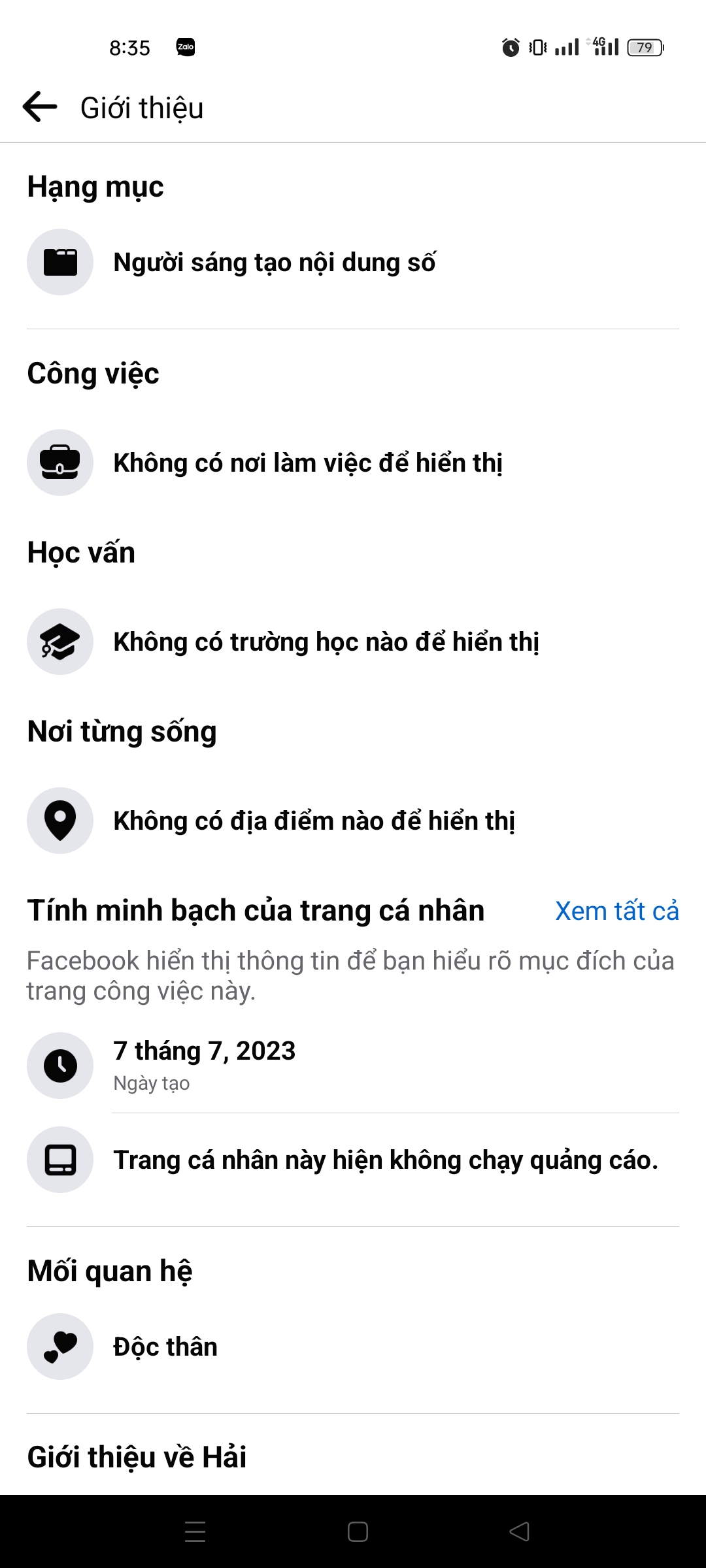
Task: Open recent apps from the navigation bar
Action: [x=195, y=1531]
